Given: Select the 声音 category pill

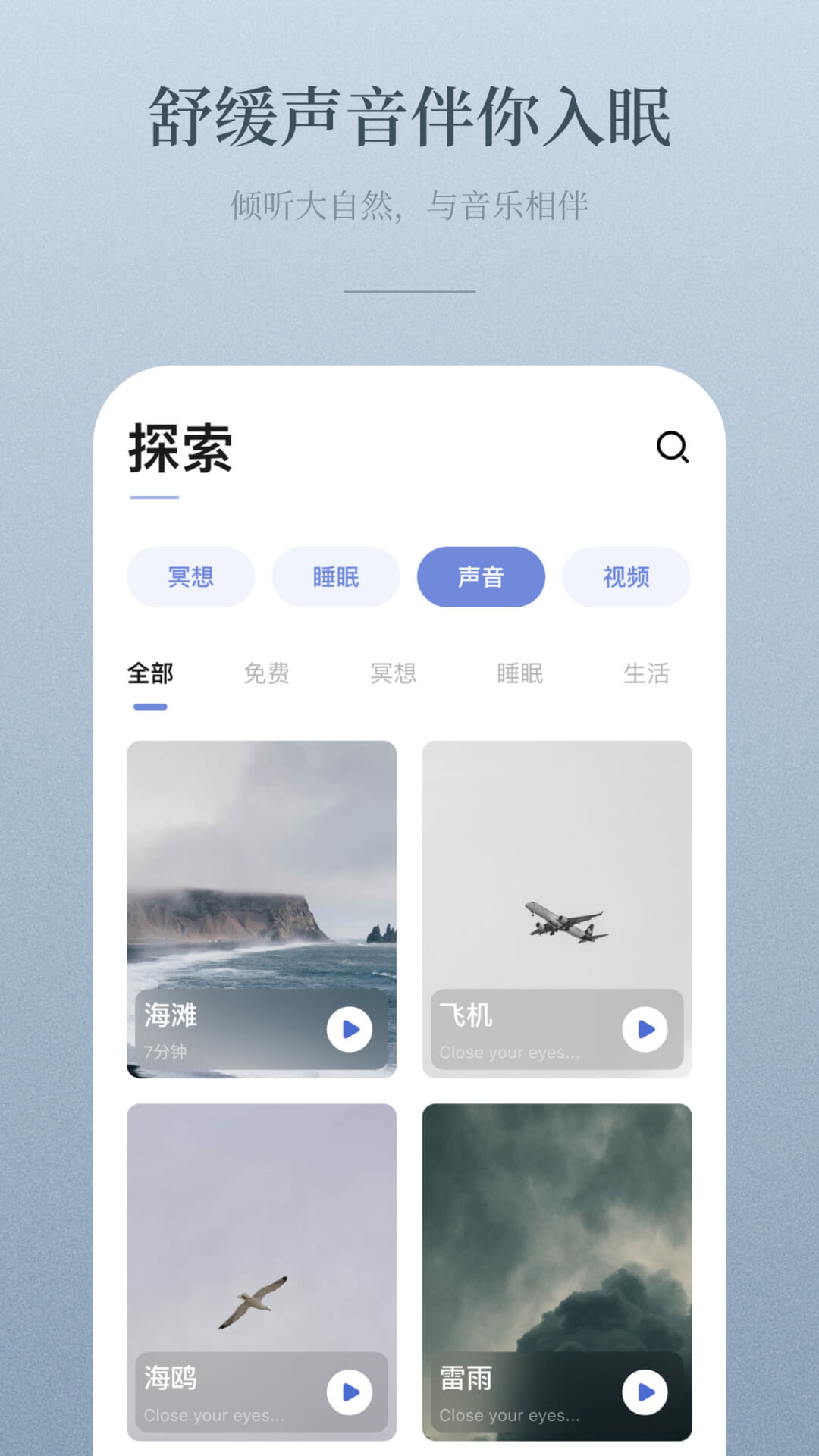Looking at the screenshot, I should pos(481,577).
